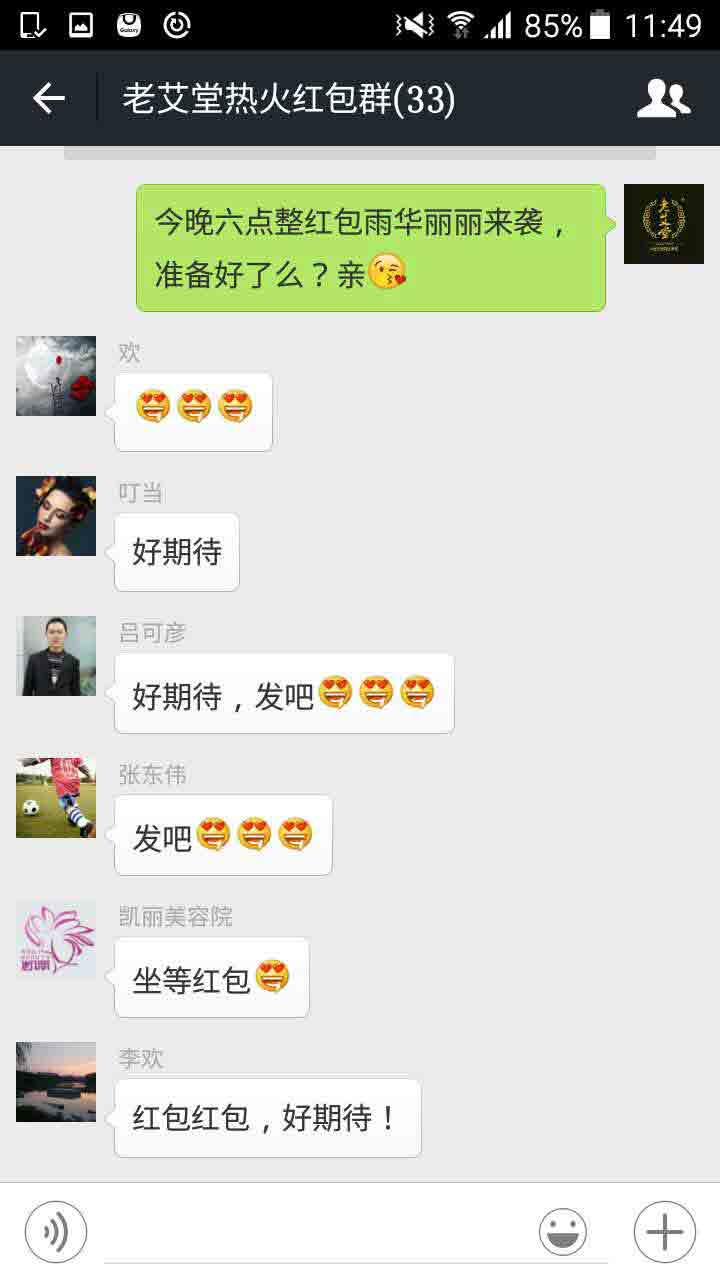
Task: Open your own avatar beside green message
Action: coord(663,225)
